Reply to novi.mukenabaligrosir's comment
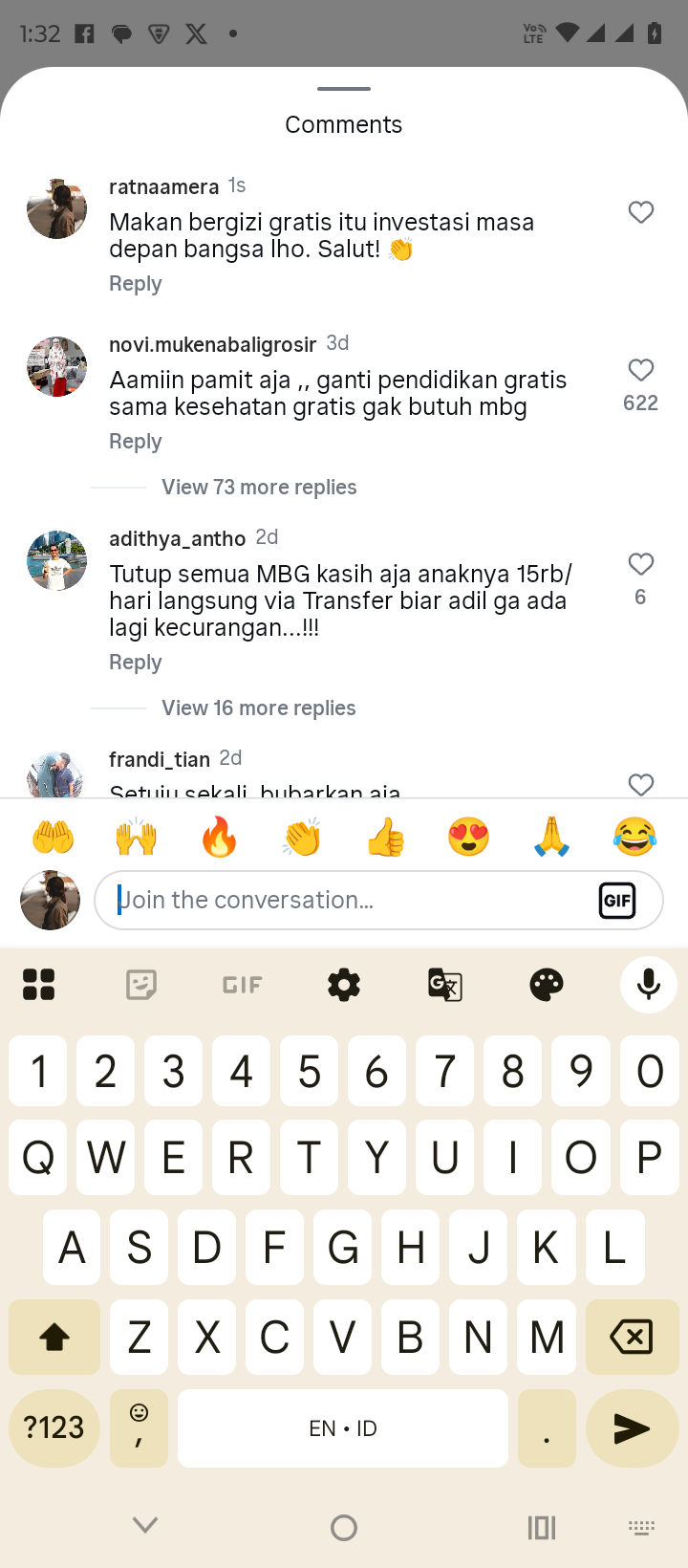Screen dimensions: 688x1568 pyautogui.click(x=136, y=442)
